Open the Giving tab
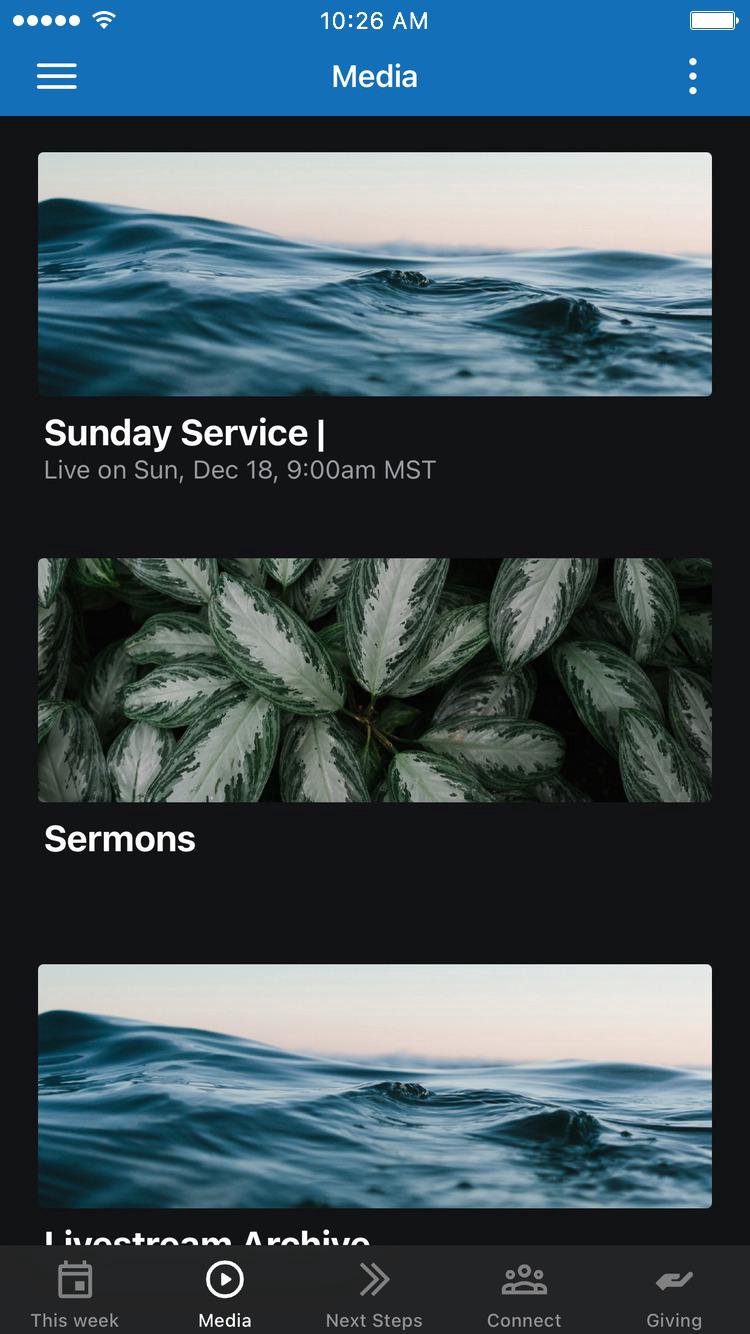 pyautogui.click(x=674, y=1292)
